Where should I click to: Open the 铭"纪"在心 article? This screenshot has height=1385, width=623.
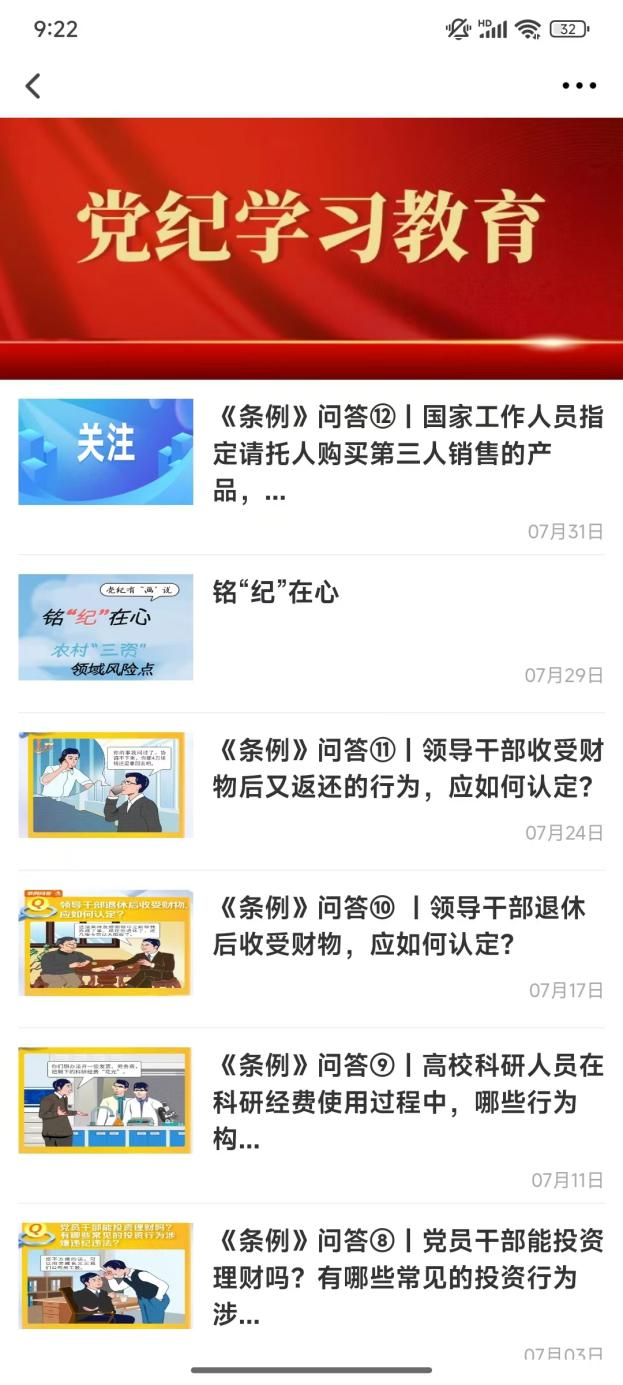pyautogui.click(x=311, y=633)
